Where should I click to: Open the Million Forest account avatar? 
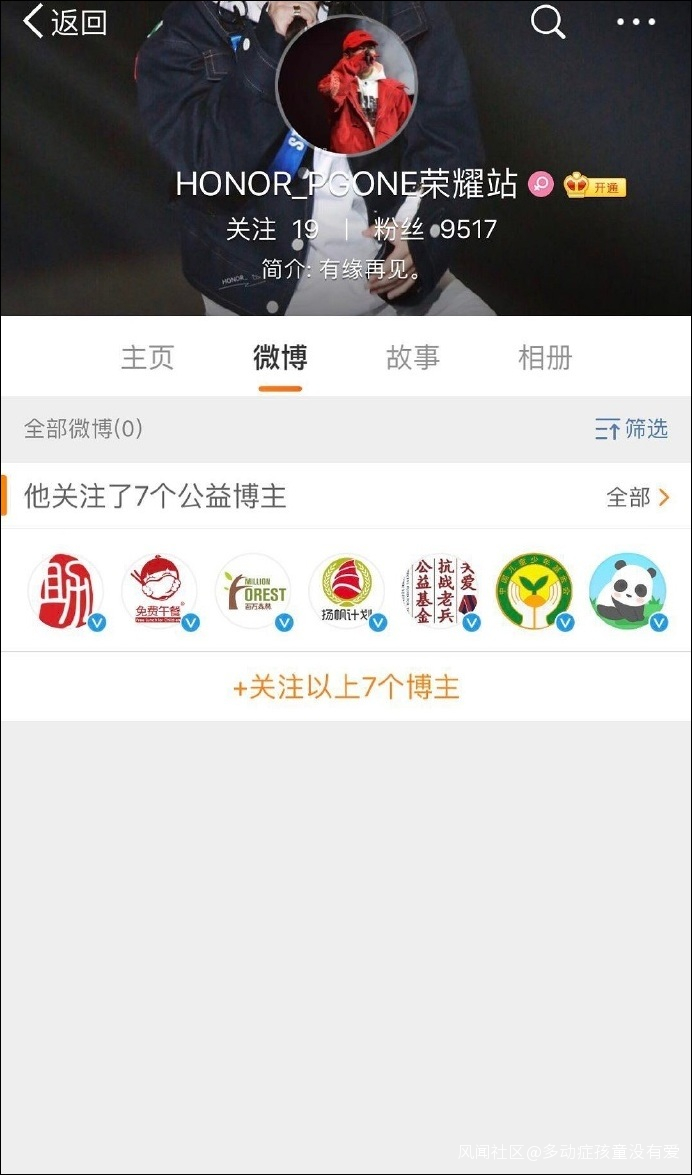(253, 592)
